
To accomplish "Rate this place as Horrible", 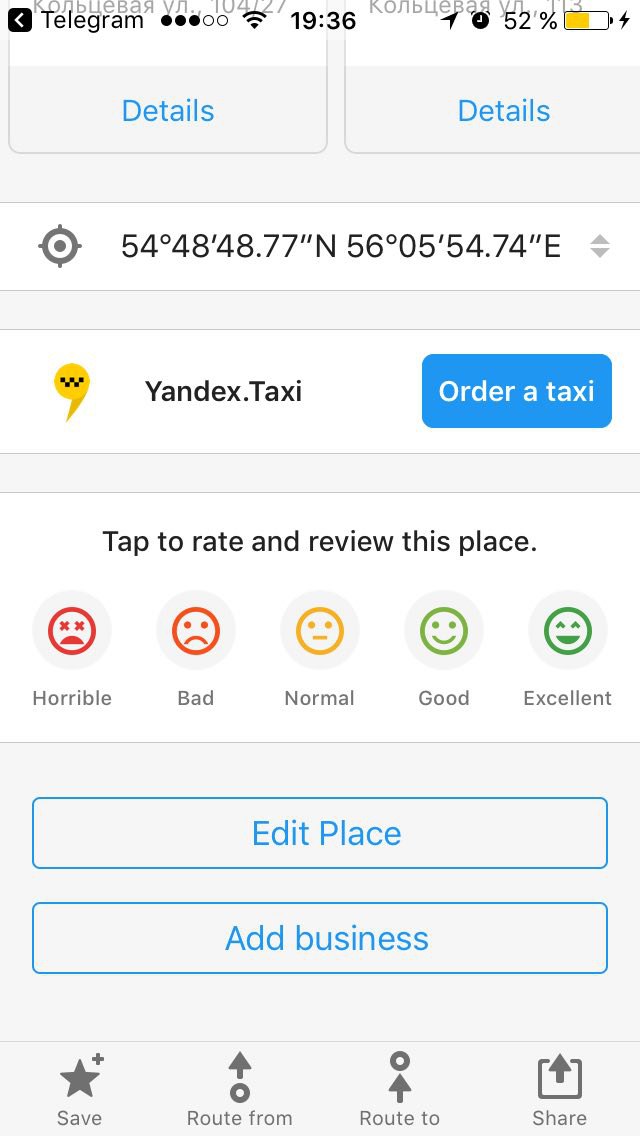I will 72,630.
